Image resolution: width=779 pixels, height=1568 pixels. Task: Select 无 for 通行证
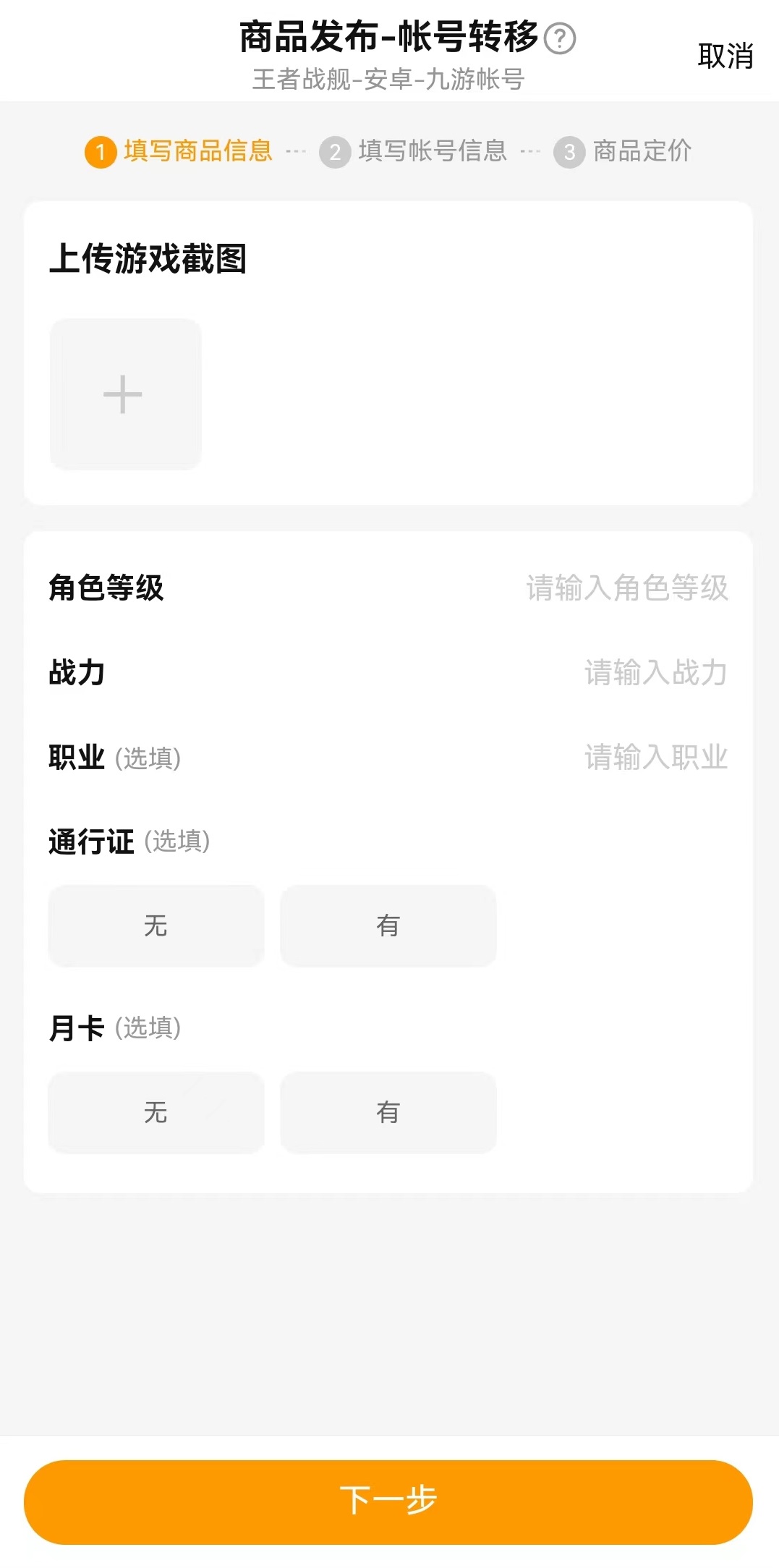(156, 925)
